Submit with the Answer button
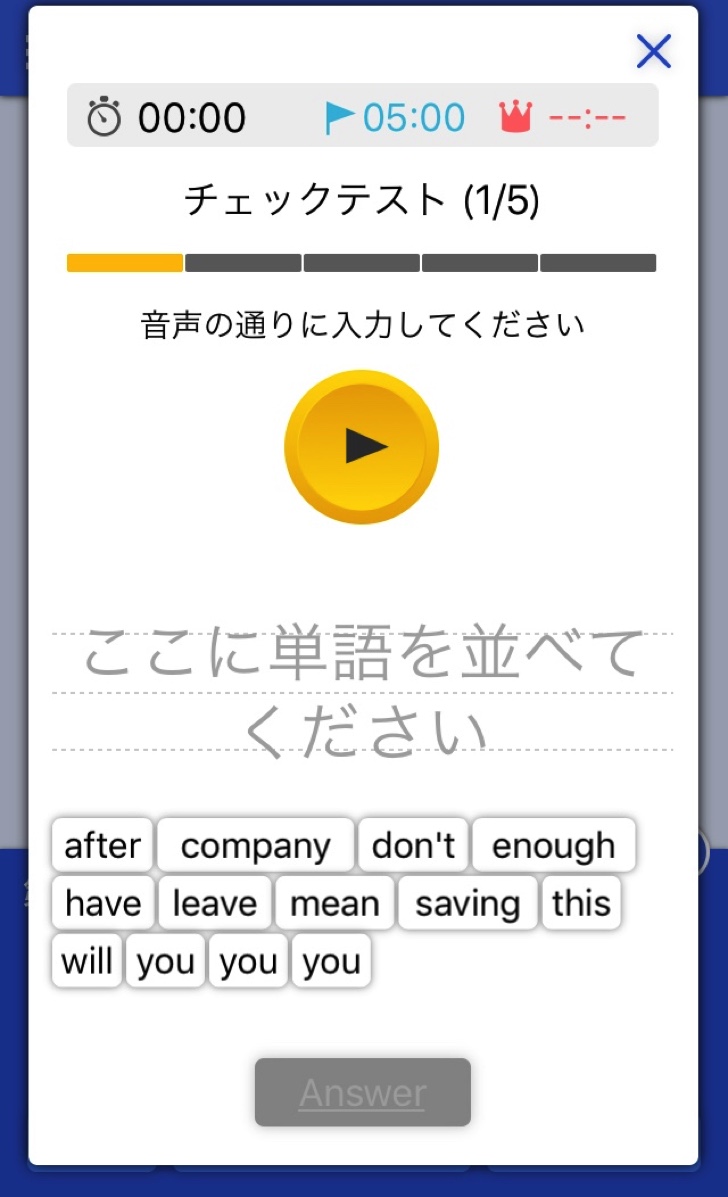Image resolution: width=728 pixels, height=1197 pixels. point(362,1093)
